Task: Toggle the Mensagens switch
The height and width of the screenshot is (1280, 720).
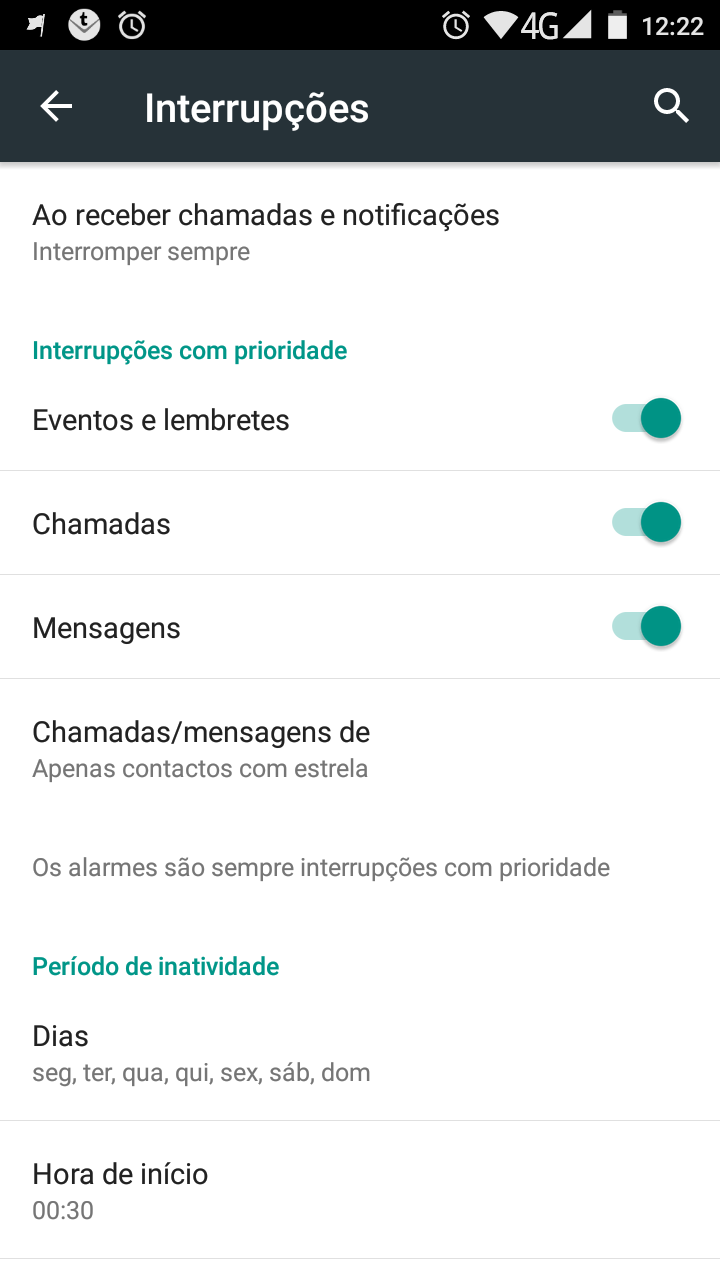Action: (646, 627)
